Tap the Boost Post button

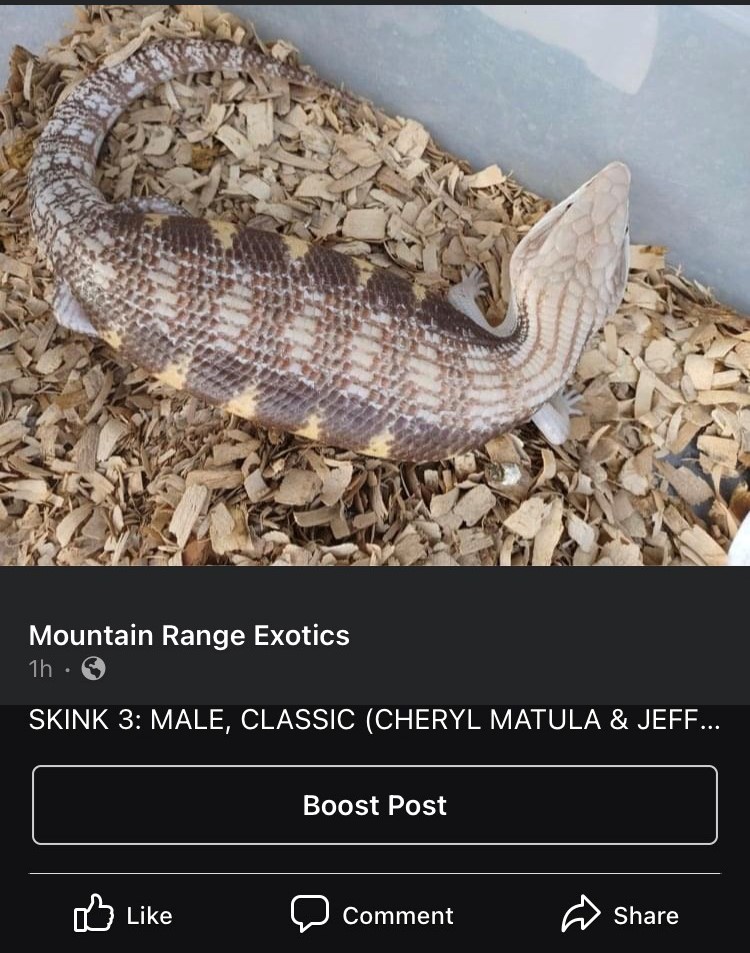coord(374,805)
